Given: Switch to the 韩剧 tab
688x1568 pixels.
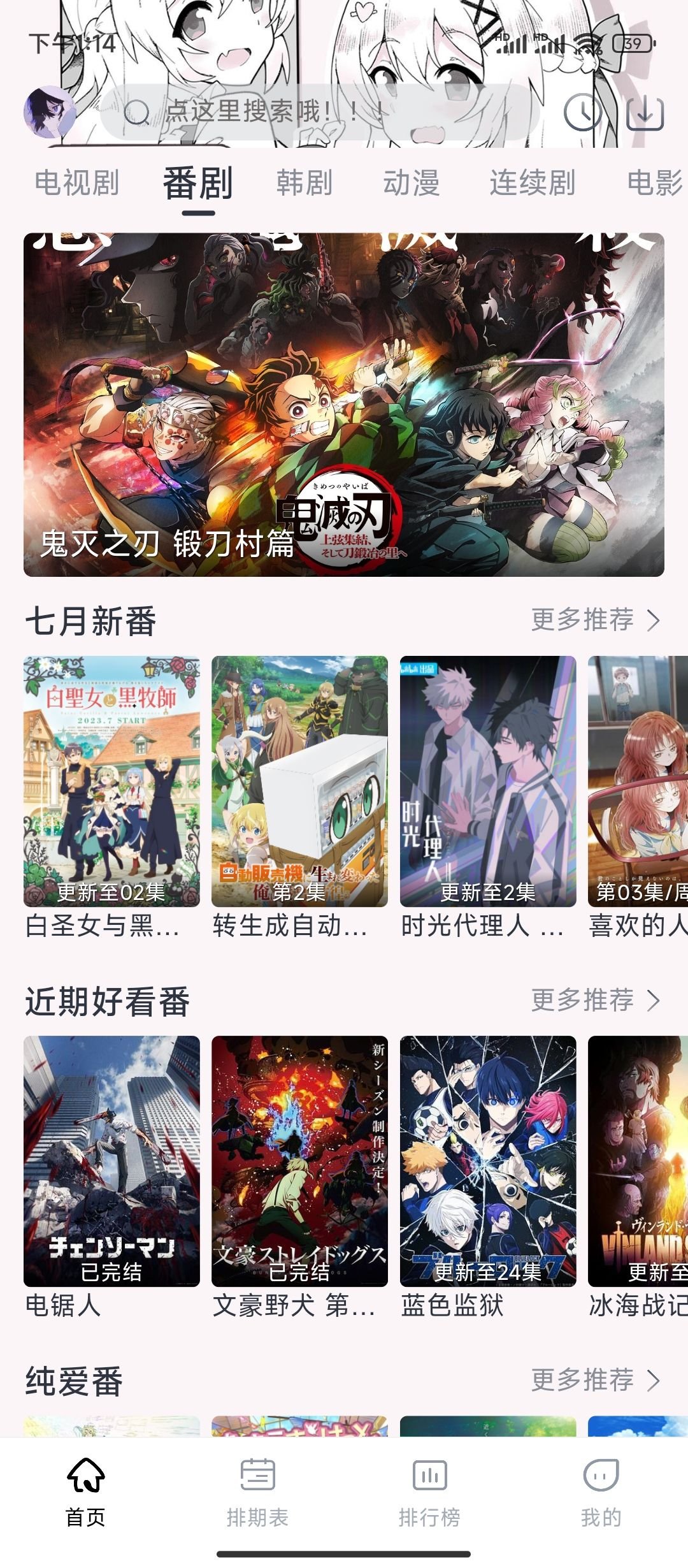Looking at the screenshot, I should point(305,183).
